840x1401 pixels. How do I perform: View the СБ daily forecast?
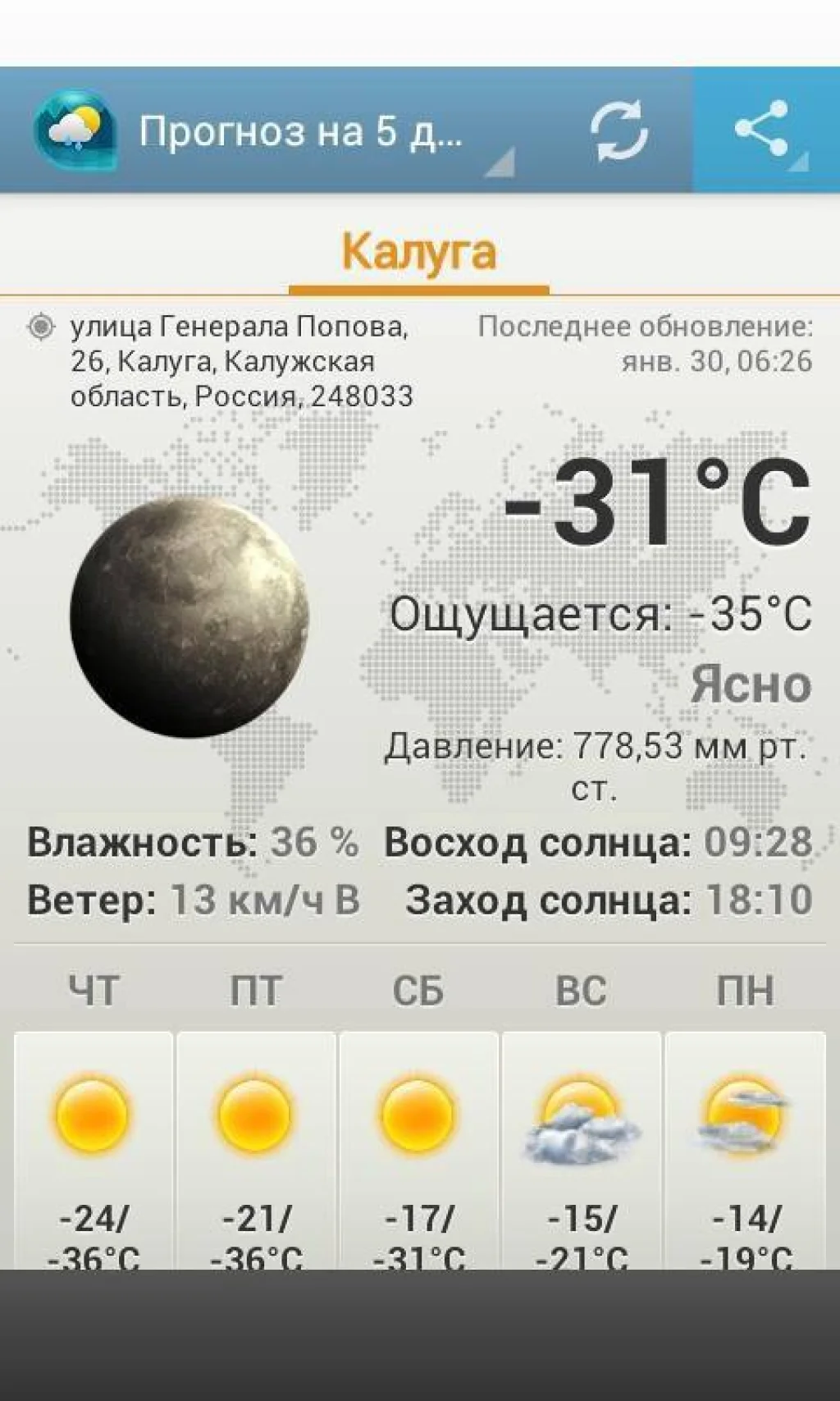coord(418,1149)
